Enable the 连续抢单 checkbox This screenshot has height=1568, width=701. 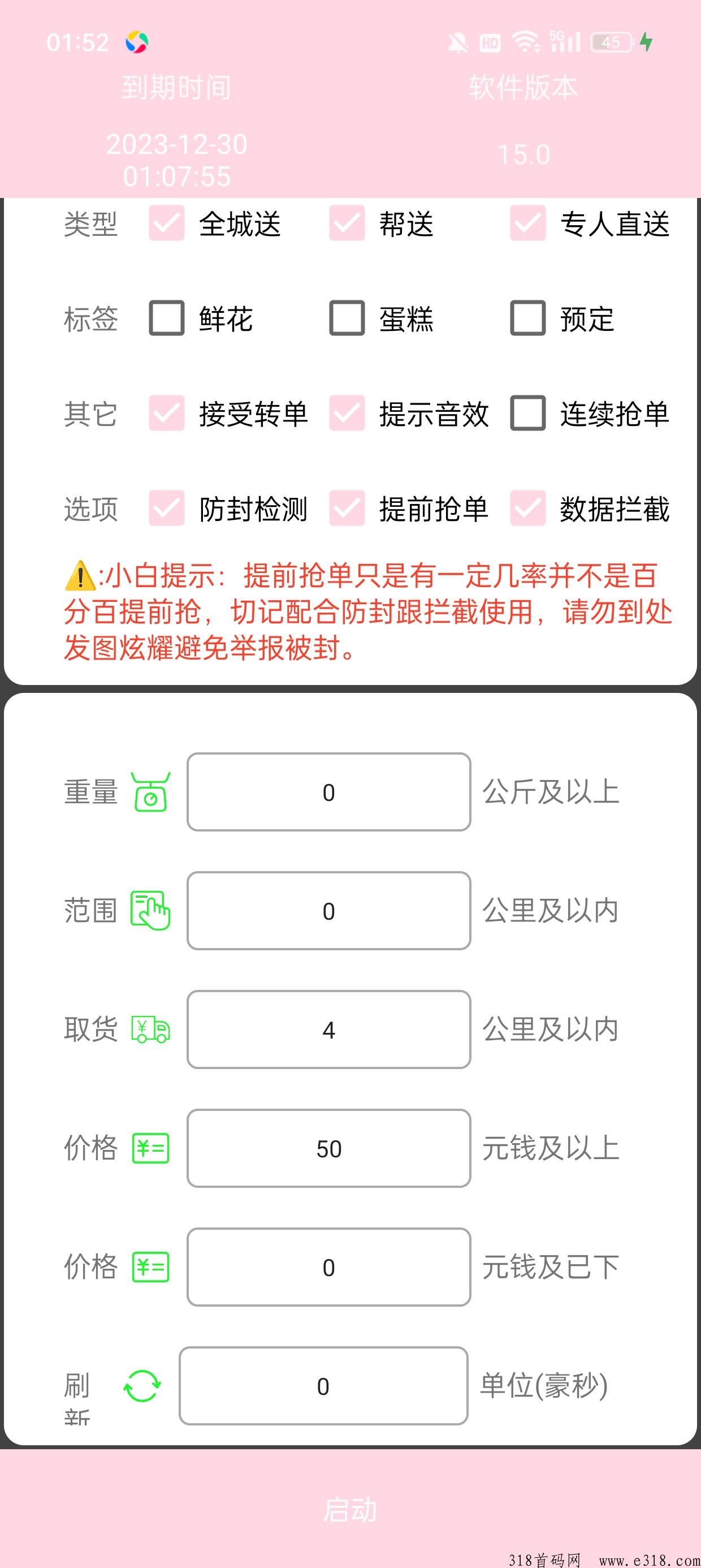[x=527, y=413]
